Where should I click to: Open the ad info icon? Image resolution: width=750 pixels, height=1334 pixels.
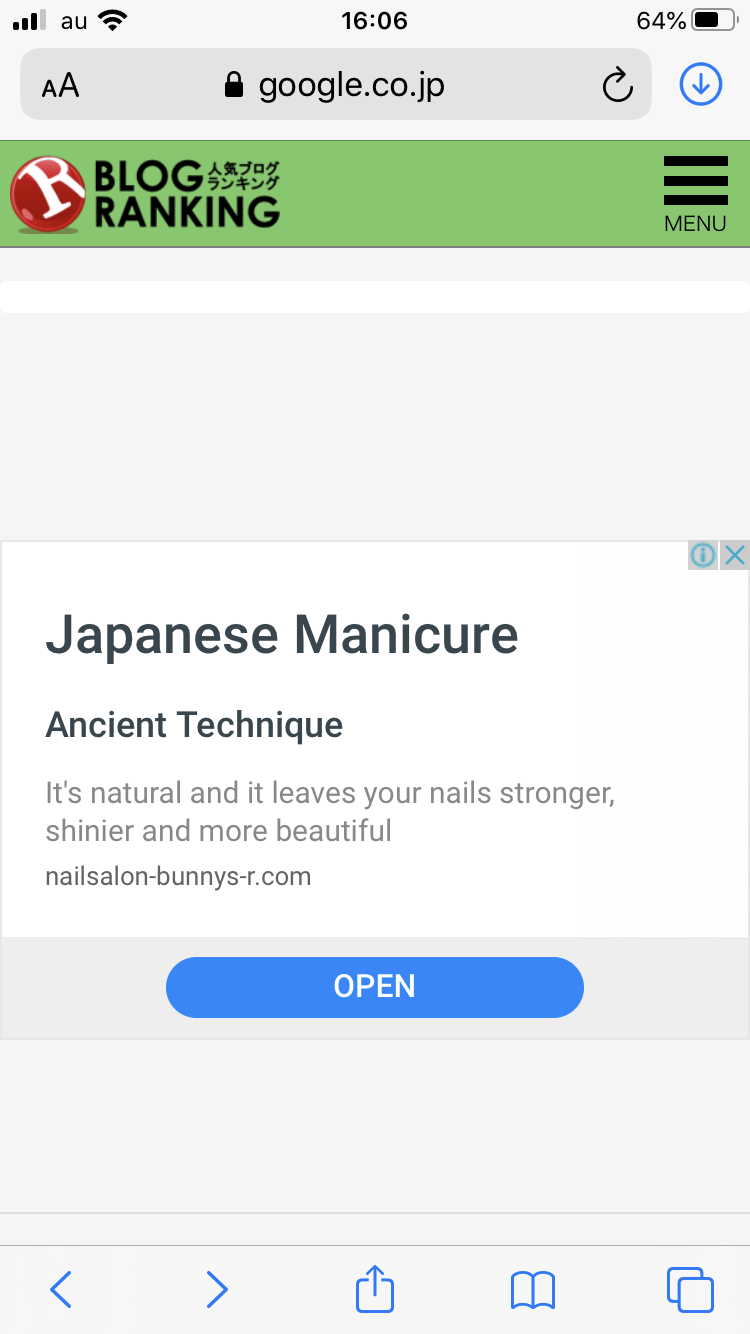pos(703,555)
